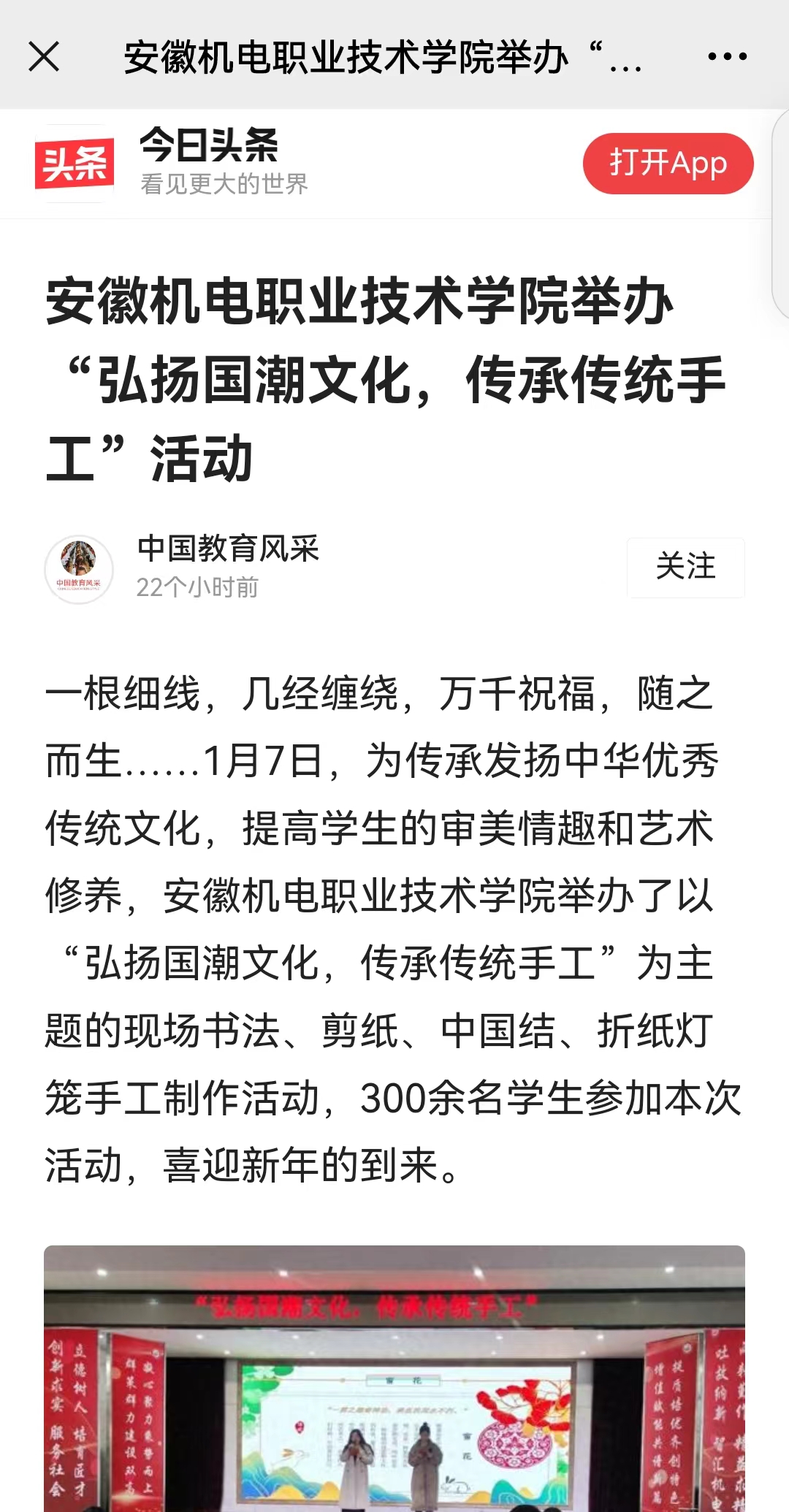Tap the 打开App button

667,163
